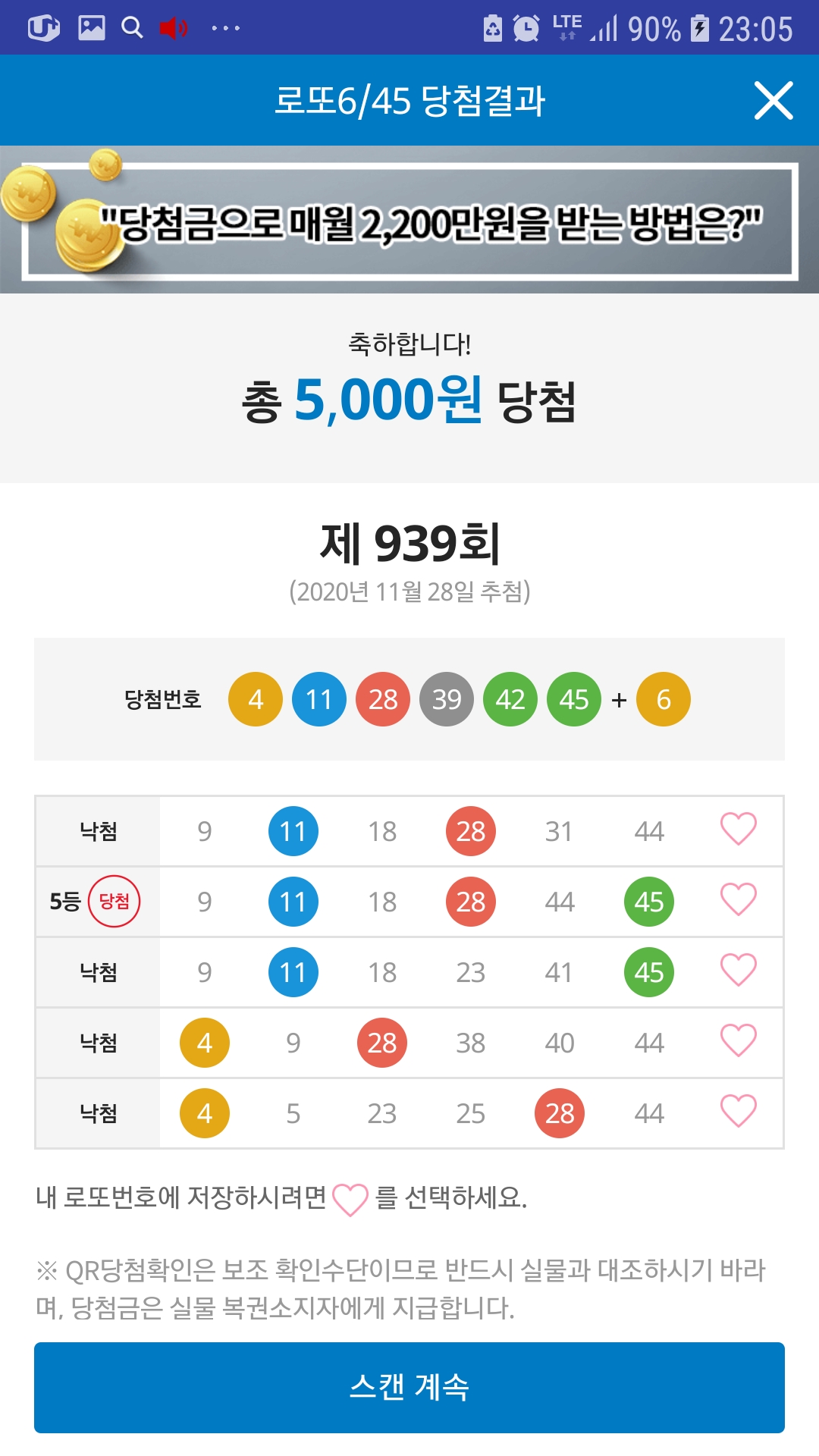Tap the heart on the 4 9 28 38 40 44 row
The width and height of the screenshot is (819, 1456).
tap(738, 1041)
